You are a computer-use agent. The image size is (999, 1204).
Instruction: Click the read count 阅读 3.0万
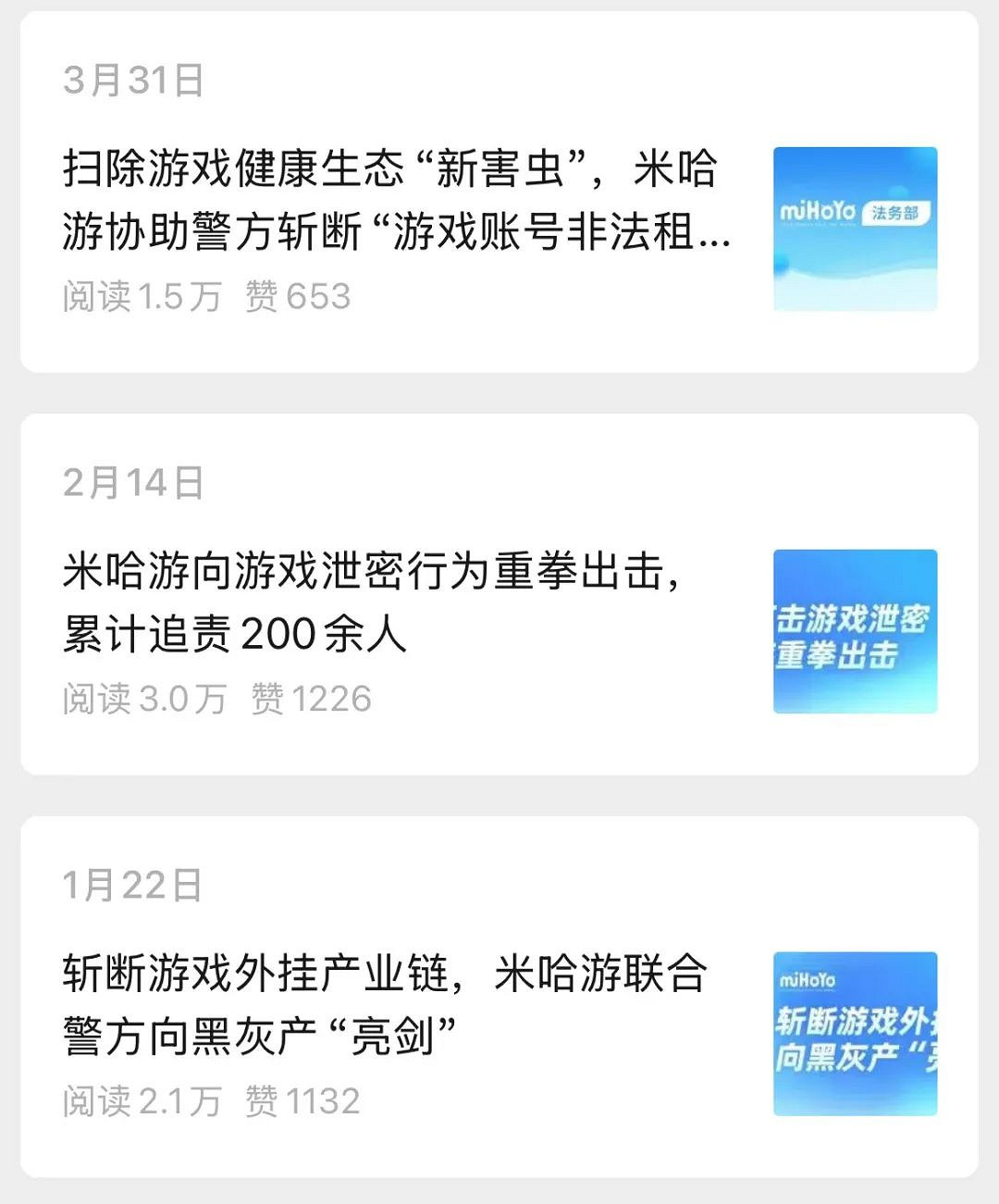[x=143, y=701]
